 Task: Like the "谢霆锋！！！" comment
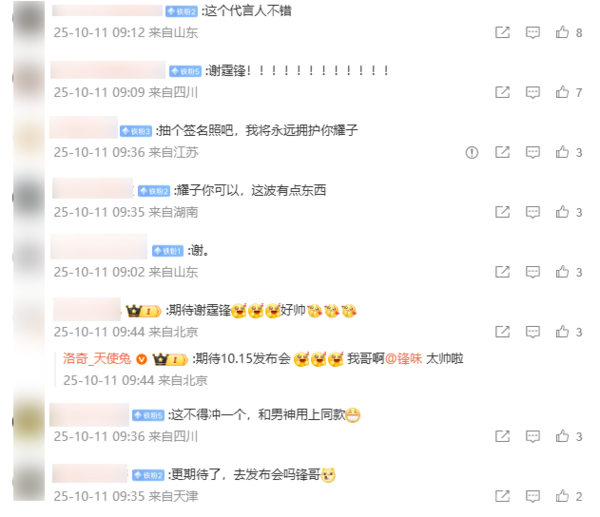[562, 92]
